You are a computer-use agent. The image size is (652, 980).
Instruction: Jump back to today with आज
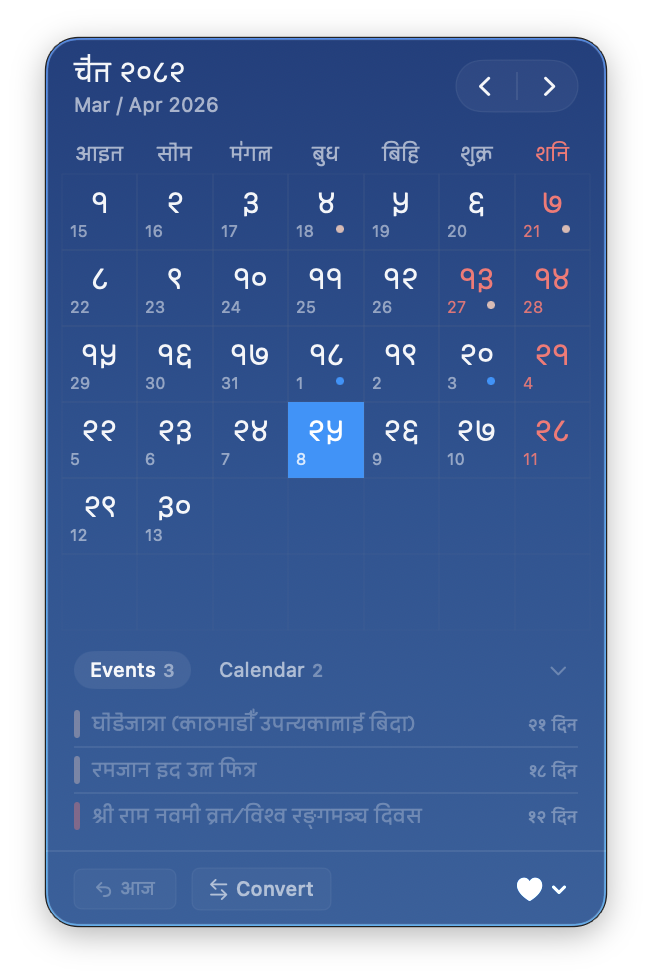125,889
